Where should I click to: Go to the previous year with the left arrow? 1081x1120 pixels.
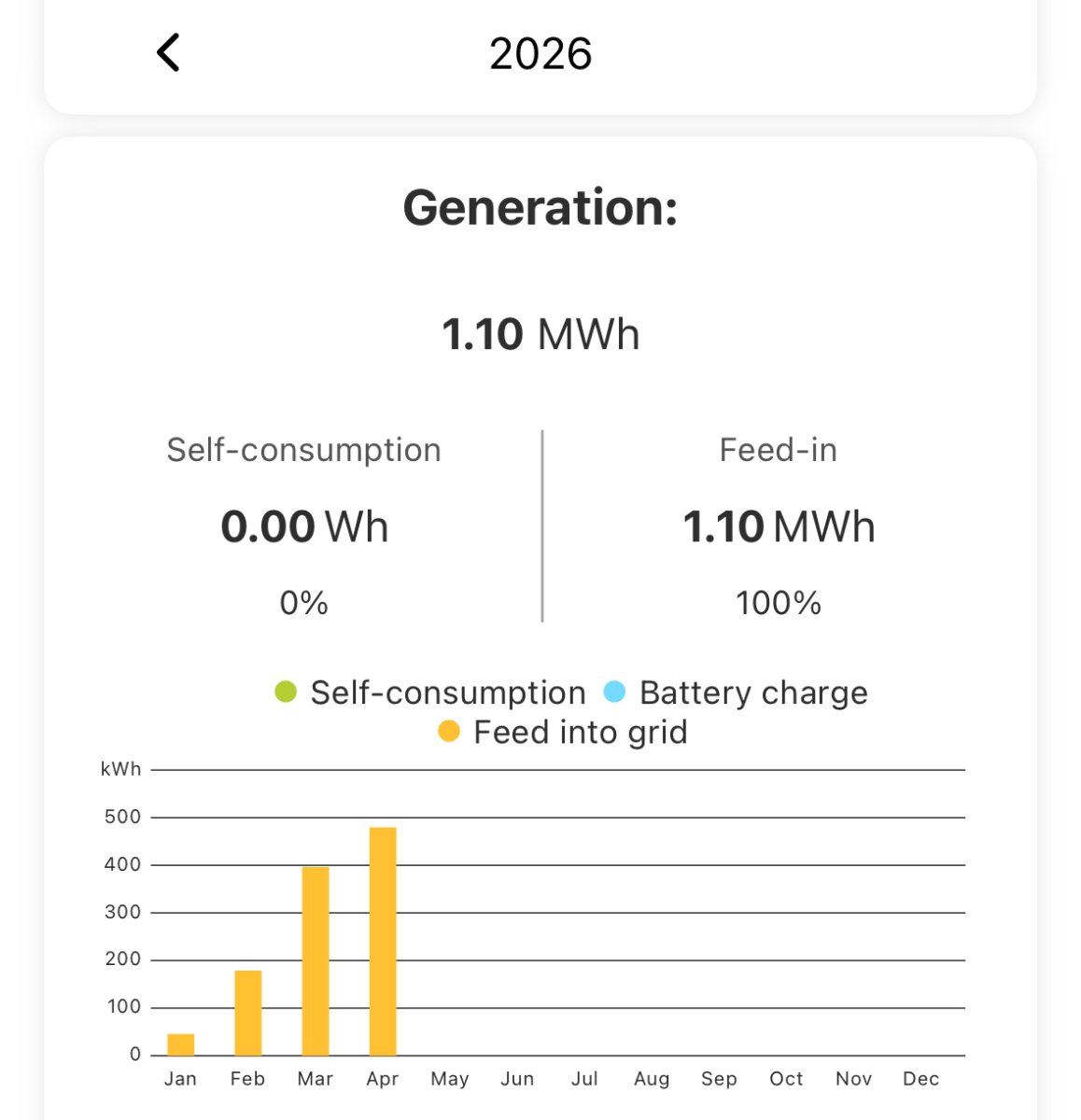pos(169,53)
